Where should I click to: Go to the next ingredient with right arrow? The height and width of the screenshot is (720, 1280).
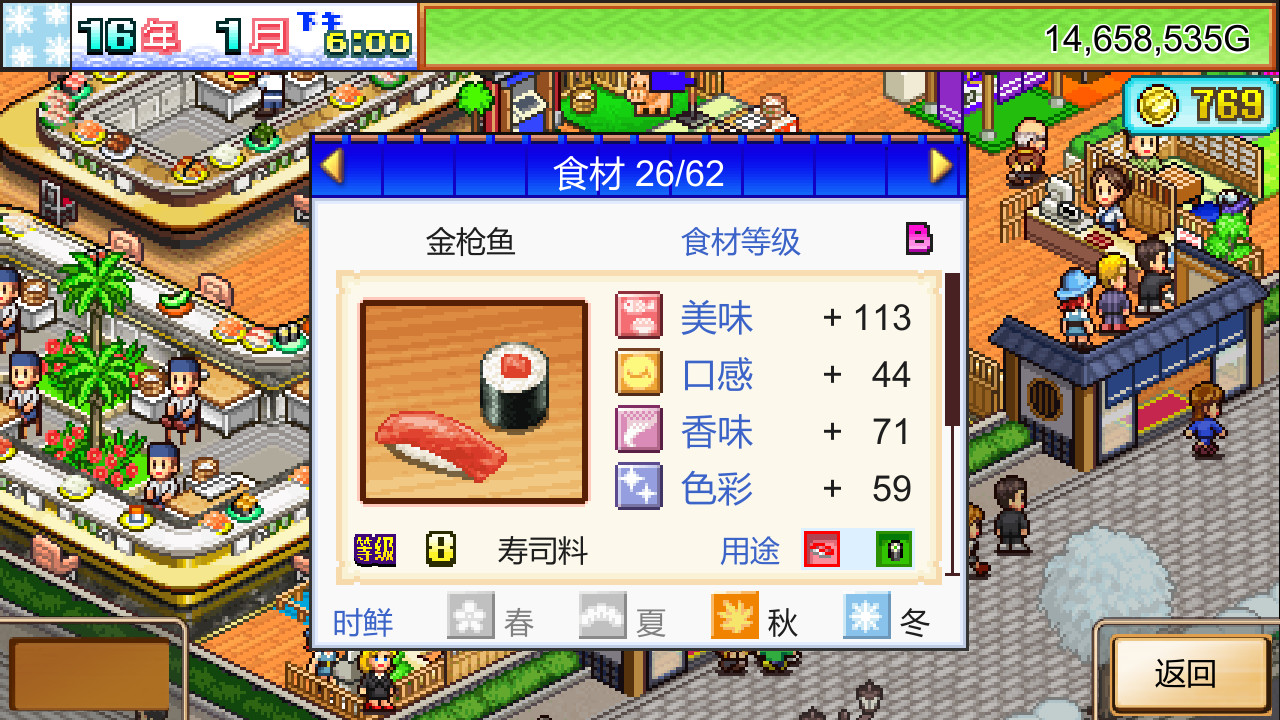941,166
